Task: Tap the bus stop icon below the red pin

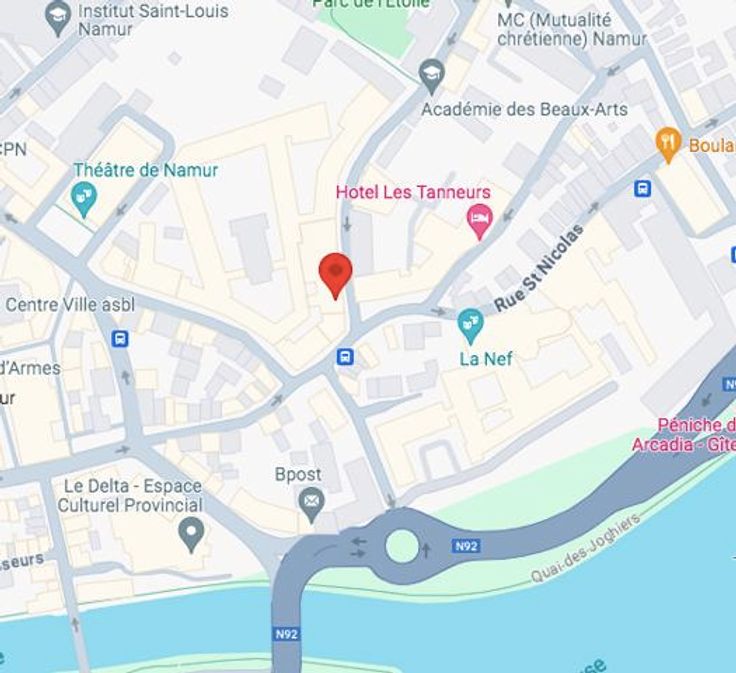Action: (345, 356)
